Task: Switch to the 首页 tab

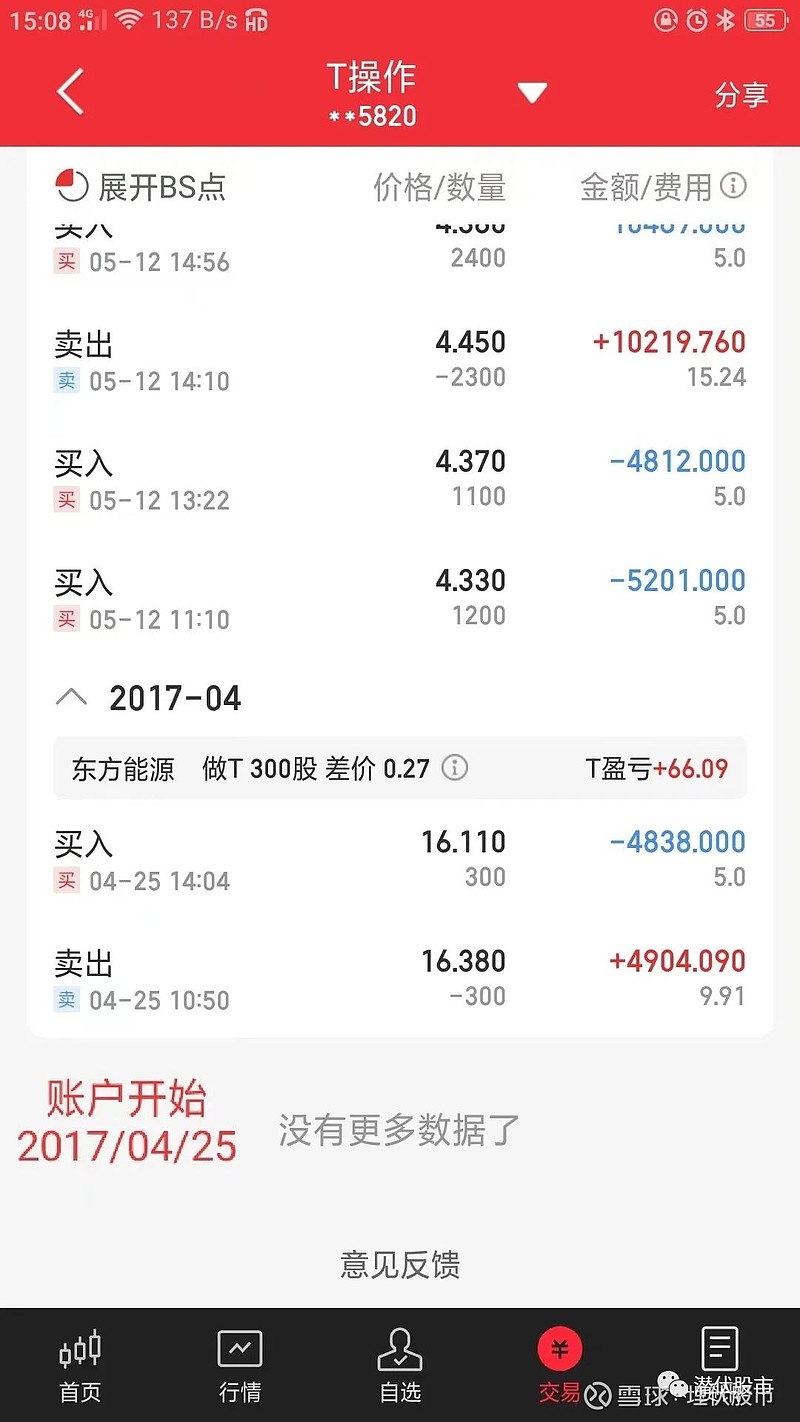Action: tap(80, 1364)
